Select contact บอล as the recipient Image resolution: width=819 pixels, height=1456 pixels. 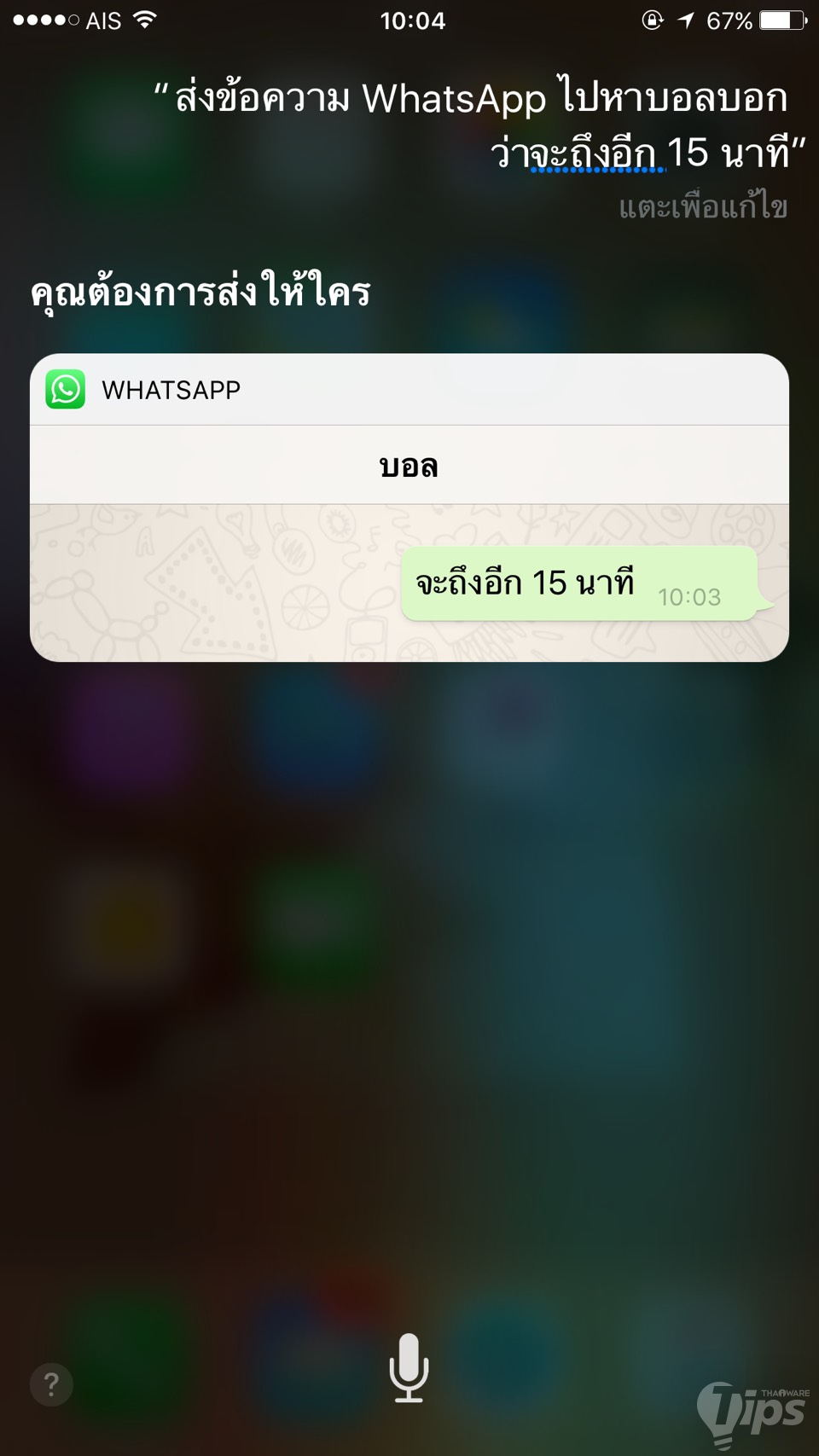click(x=409, y=466)
